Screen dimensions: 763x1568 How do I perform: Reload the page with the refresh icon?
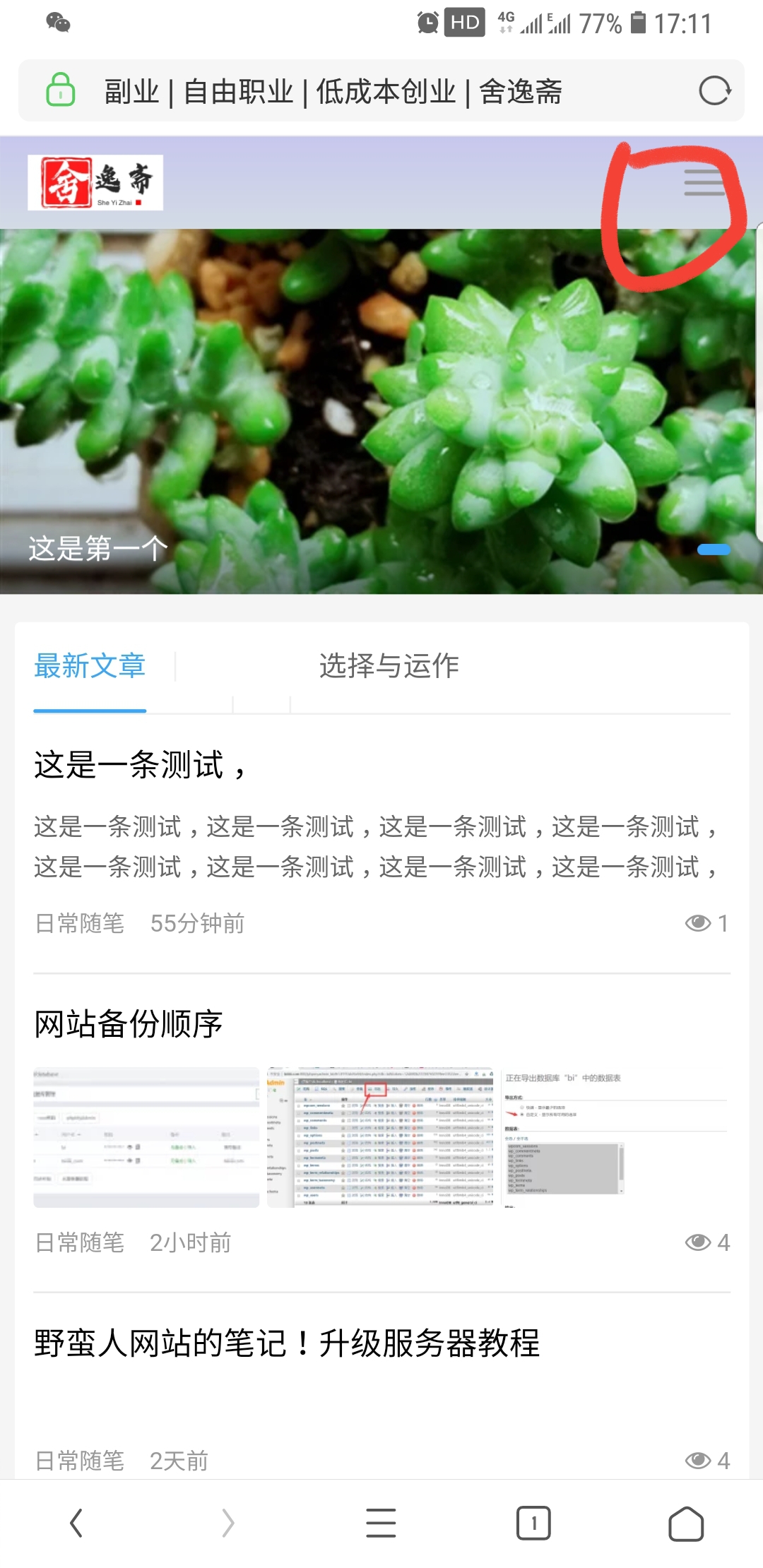(714, 91)
